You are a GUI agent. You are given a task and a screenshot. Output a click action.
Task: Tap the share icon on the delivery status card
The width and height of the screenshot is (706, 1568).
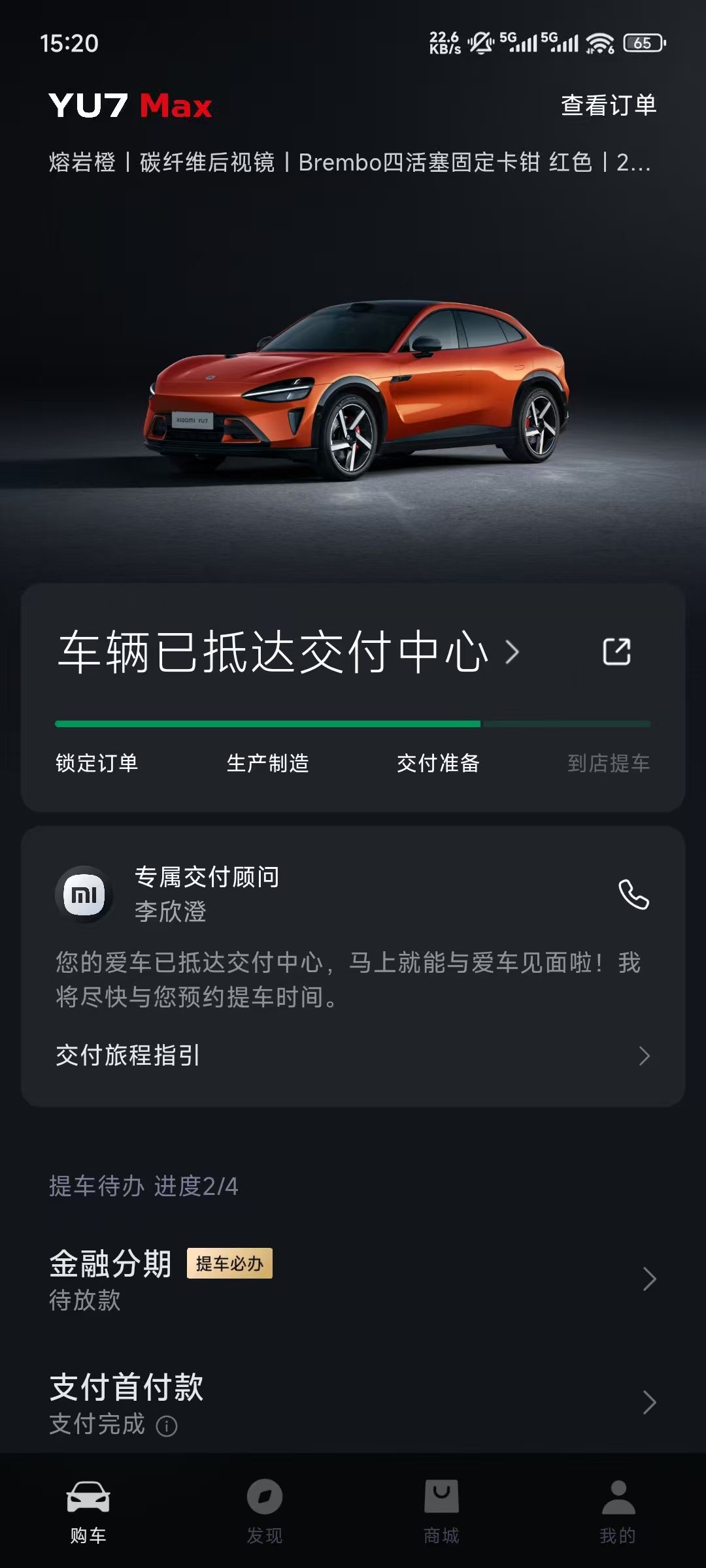(616, 651)
